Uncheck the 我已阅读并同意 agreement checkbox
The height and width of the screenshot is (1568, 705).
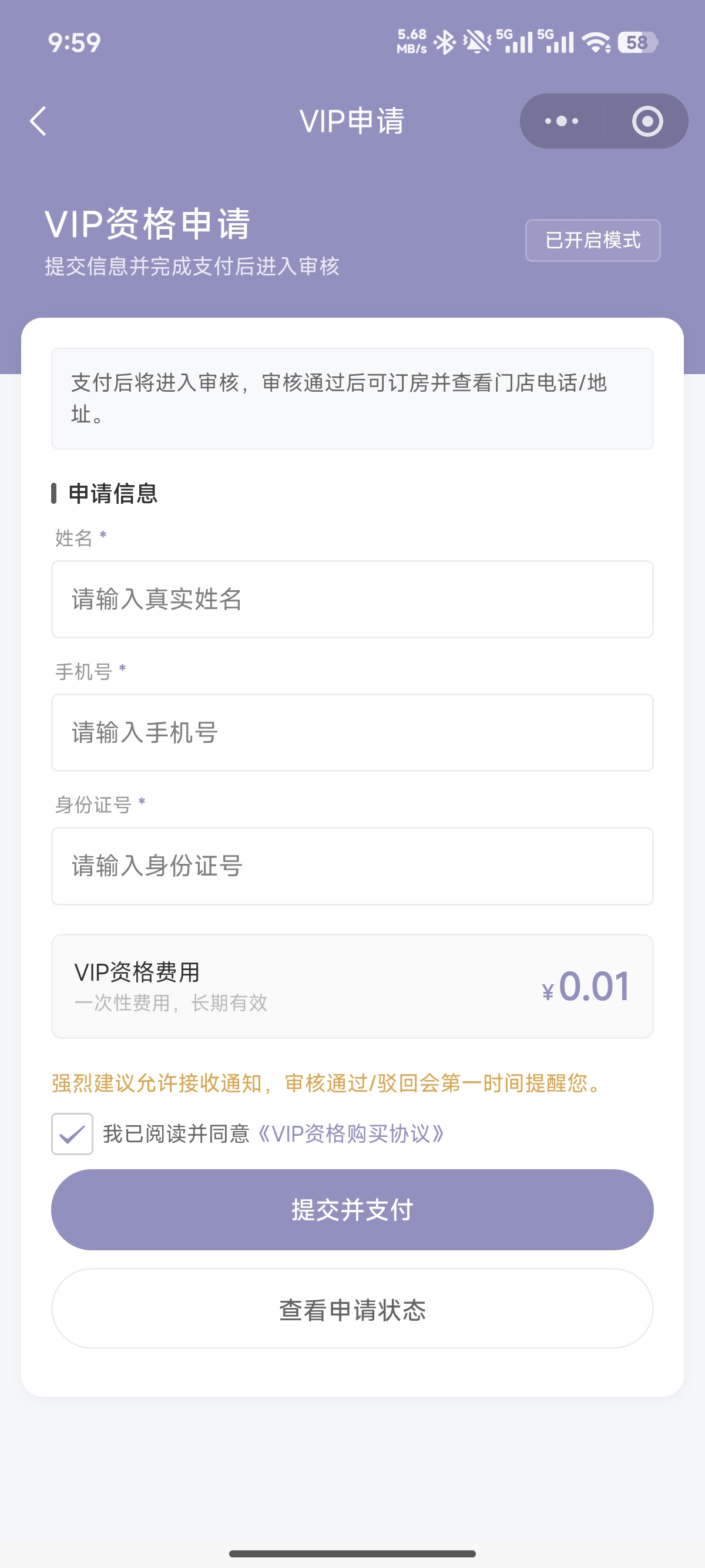(72, 1133)
